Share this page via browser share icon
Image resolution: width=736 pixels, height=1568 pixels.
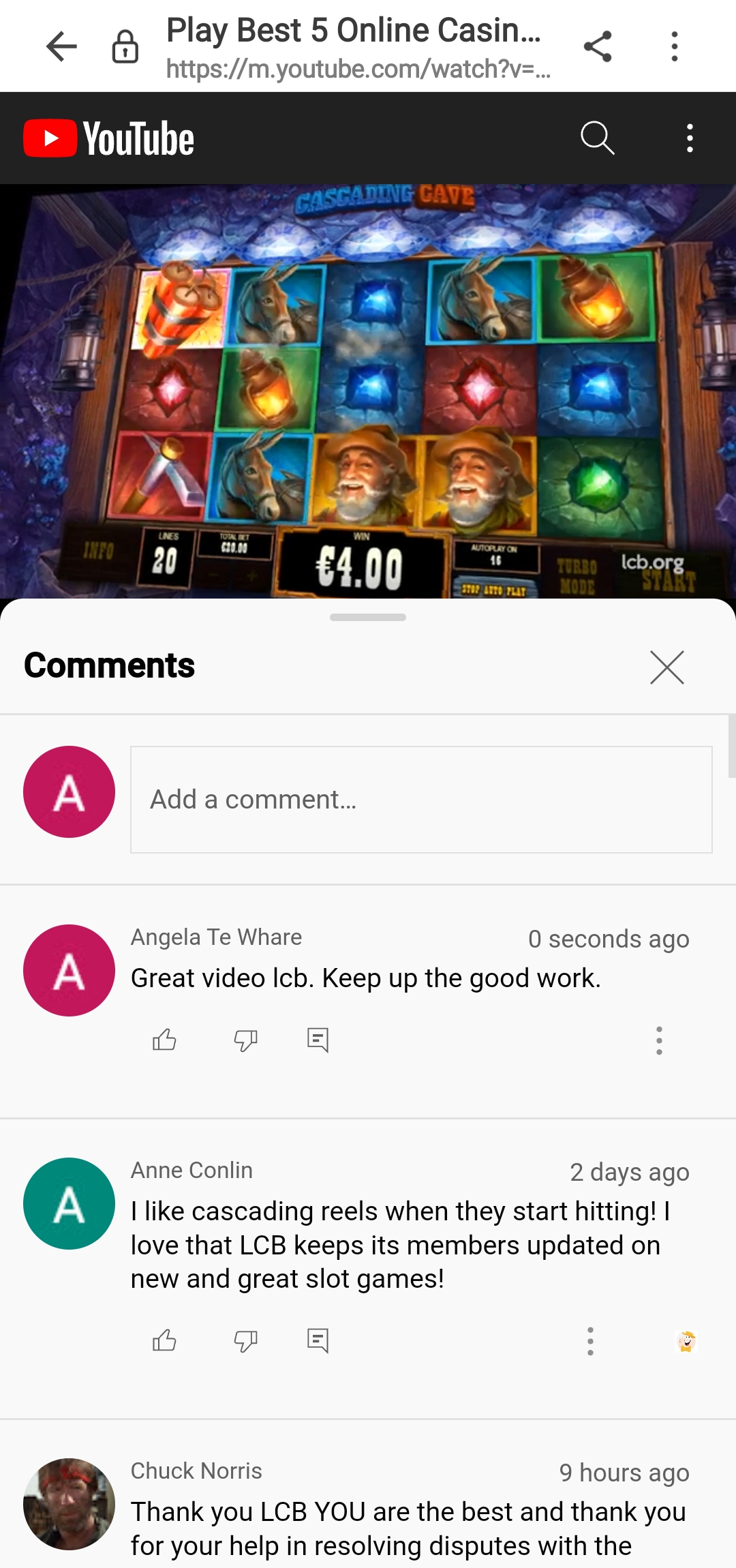598,46
